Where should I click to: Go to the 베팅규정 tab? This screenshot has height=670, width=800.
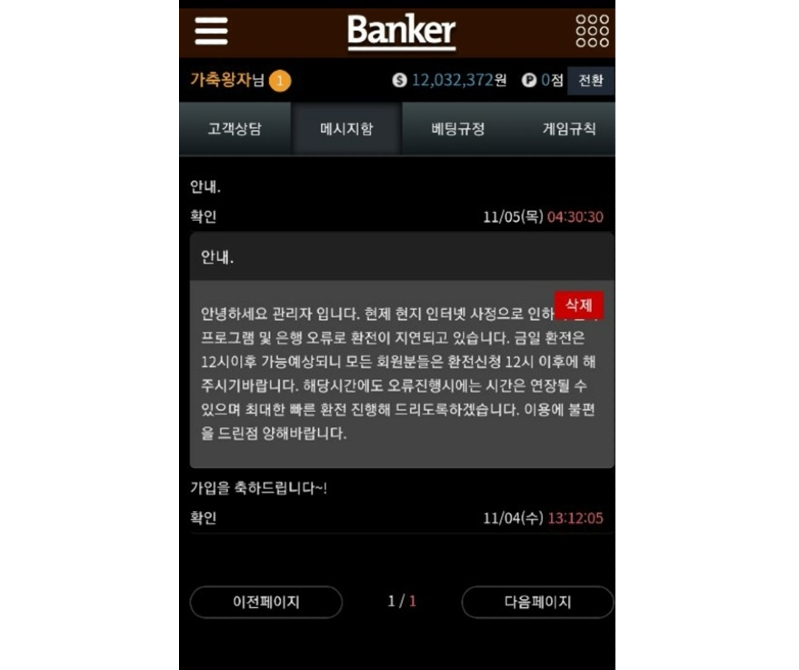pyautogui.click(x=457, y=129)
